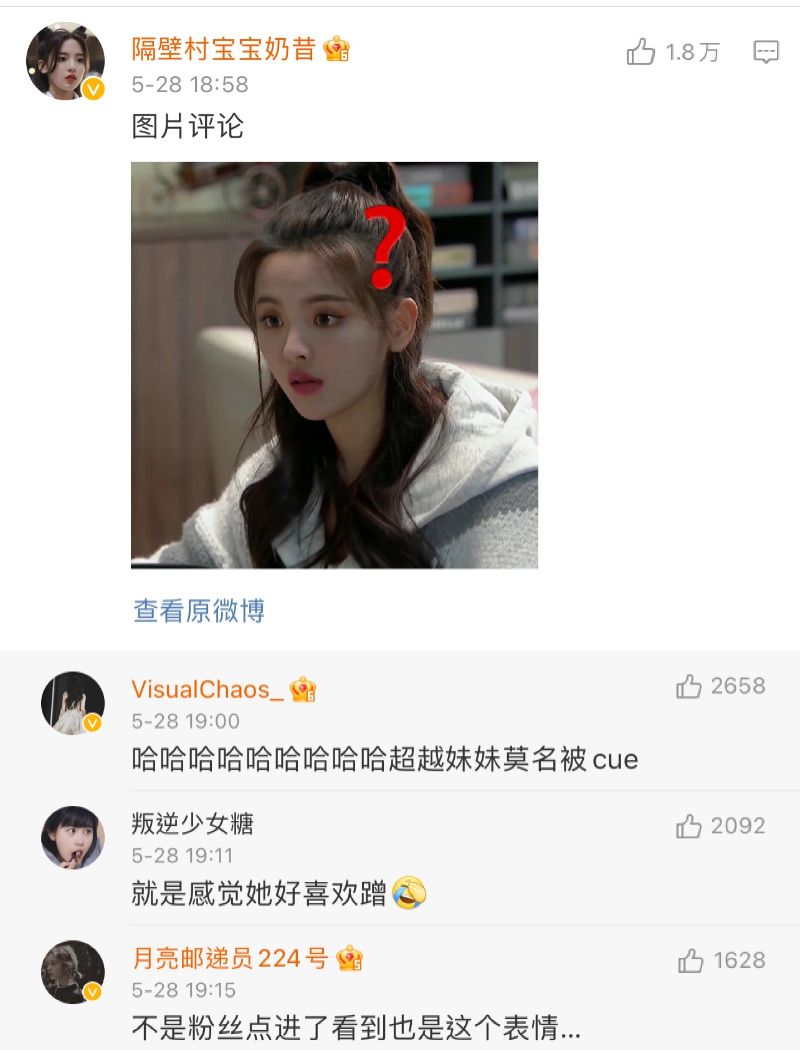Open the username 隔壁村宝宝奶昔
Viewport: 800px width, 1050px height.
[x=224, y=49]
